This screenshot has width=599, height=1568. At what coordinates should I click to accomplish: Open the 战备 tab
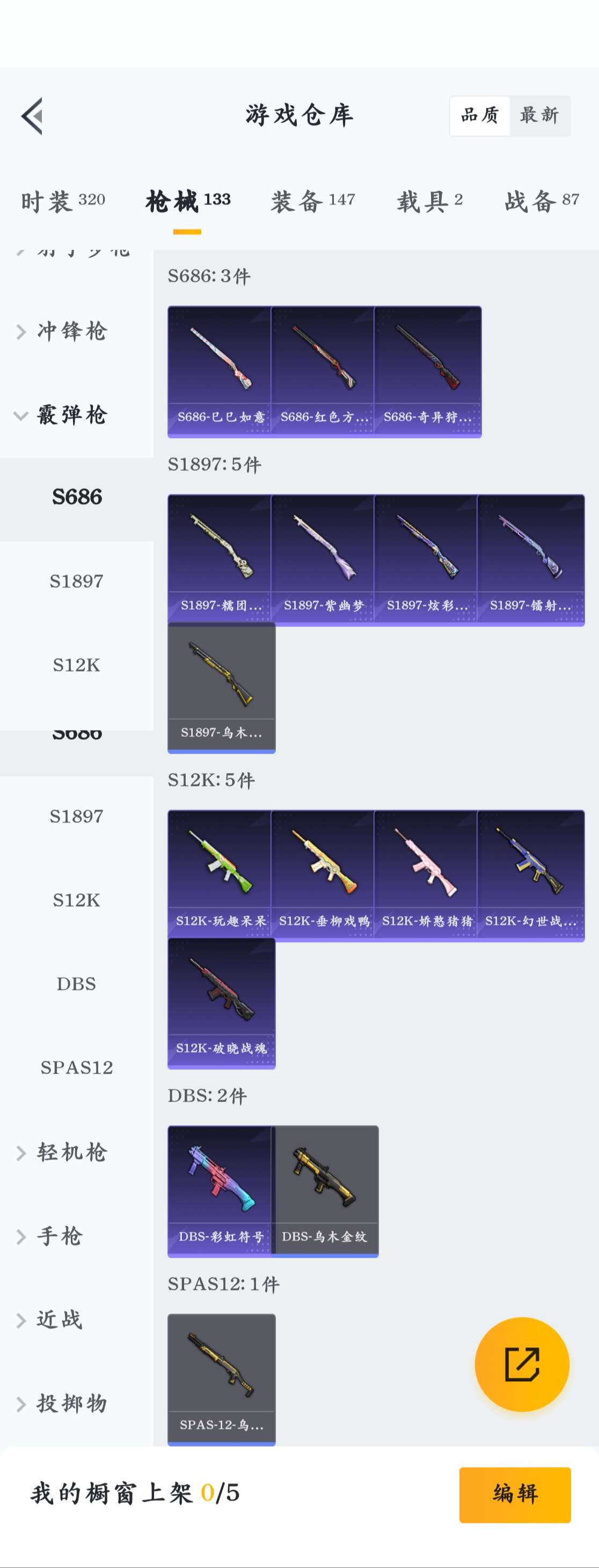(541, 201)
